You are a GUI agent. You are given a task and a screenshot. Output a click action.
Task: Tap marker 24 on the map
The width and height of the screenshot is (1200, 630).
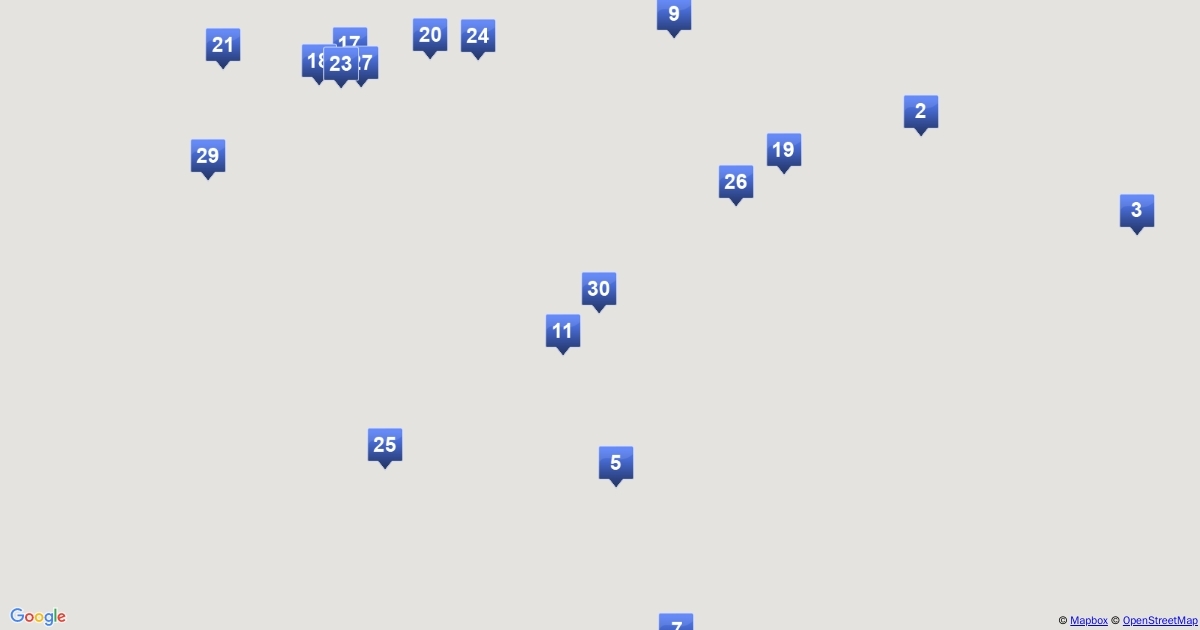[x=478, y=36]
